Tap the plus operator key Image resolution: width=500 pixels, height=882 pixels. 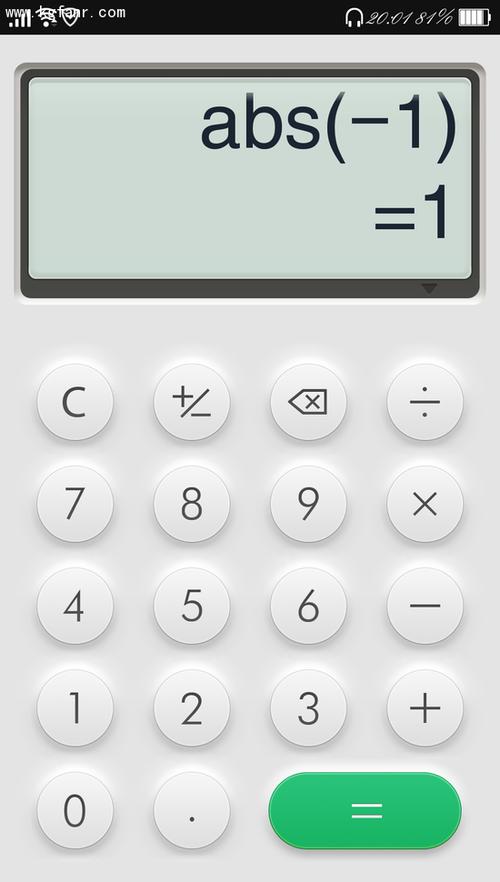[x=425, y=708]
